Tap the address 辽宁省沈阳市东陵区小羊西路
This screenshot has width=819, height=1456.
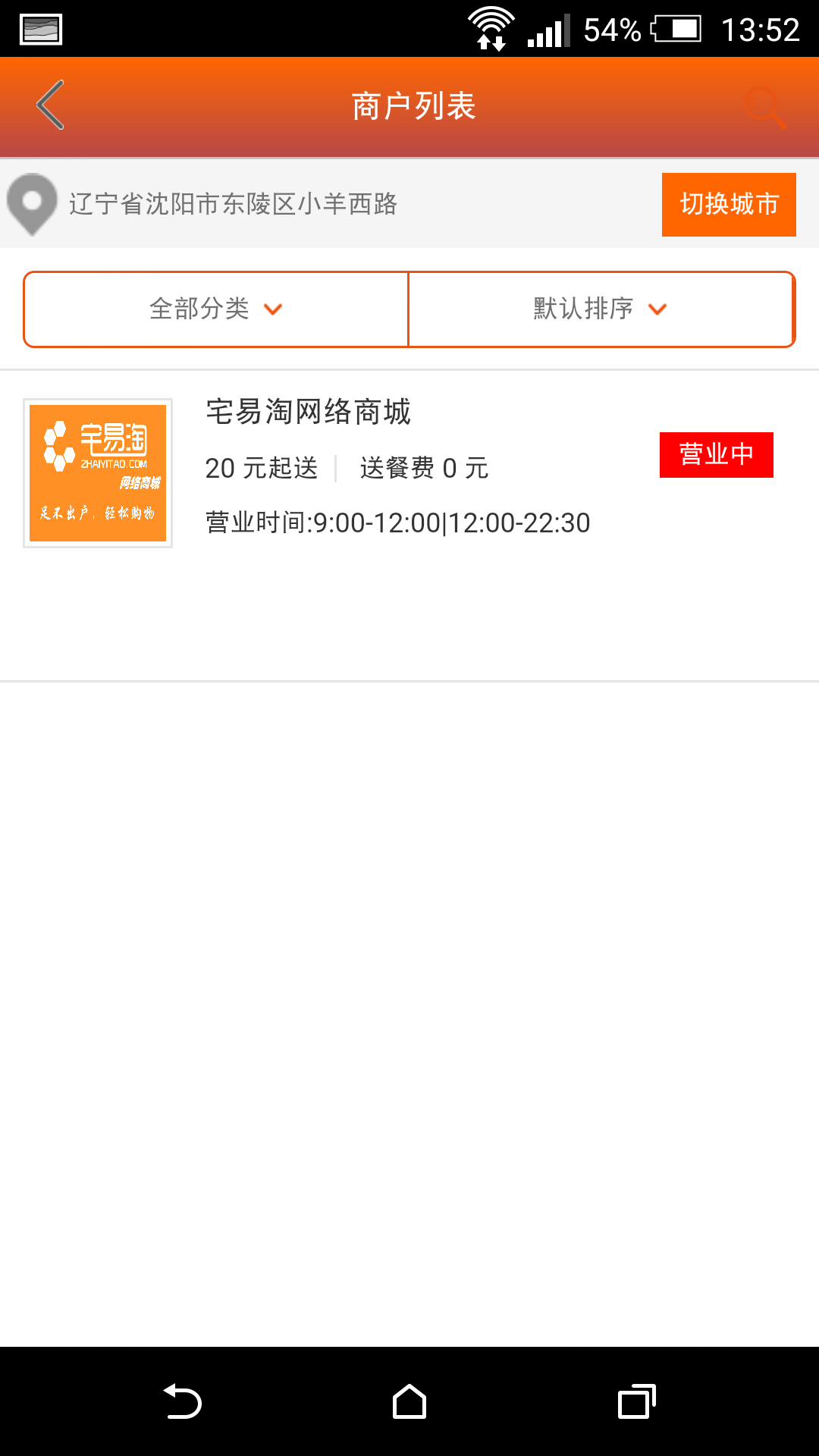[234, 203]
